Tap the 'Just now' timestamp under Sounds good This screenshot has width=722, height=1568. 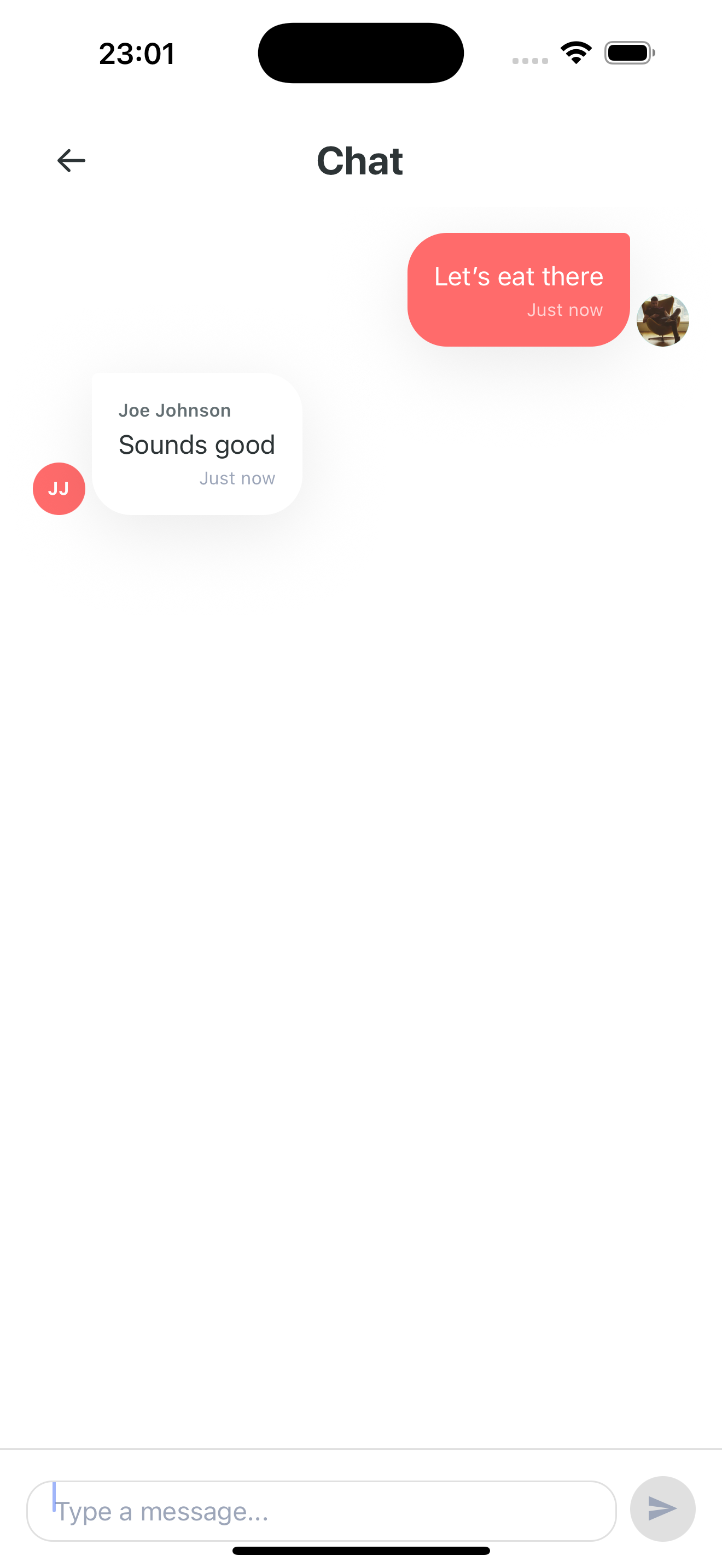pos(237,478)
